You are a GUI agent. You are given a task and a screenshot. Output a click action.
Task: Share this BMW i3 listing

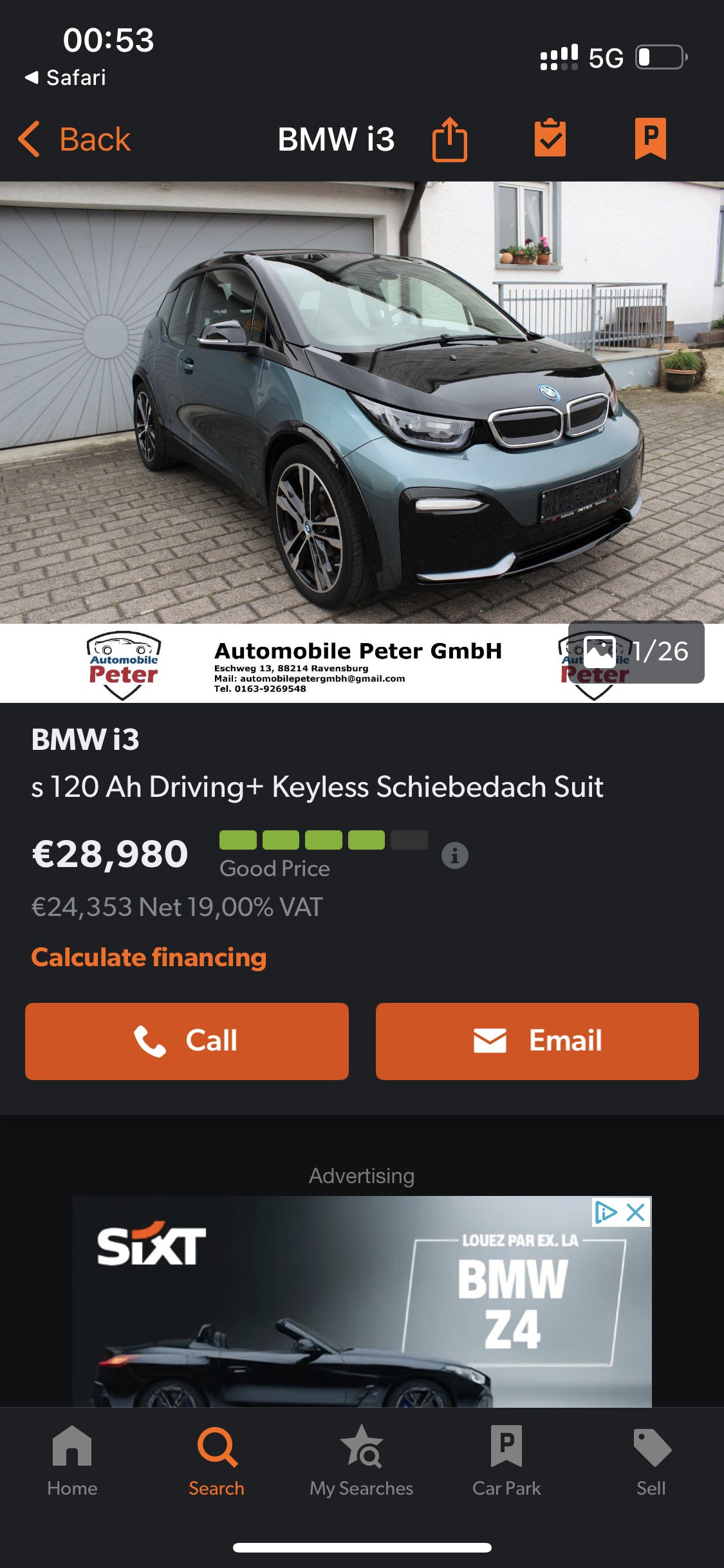pos(449,139)
